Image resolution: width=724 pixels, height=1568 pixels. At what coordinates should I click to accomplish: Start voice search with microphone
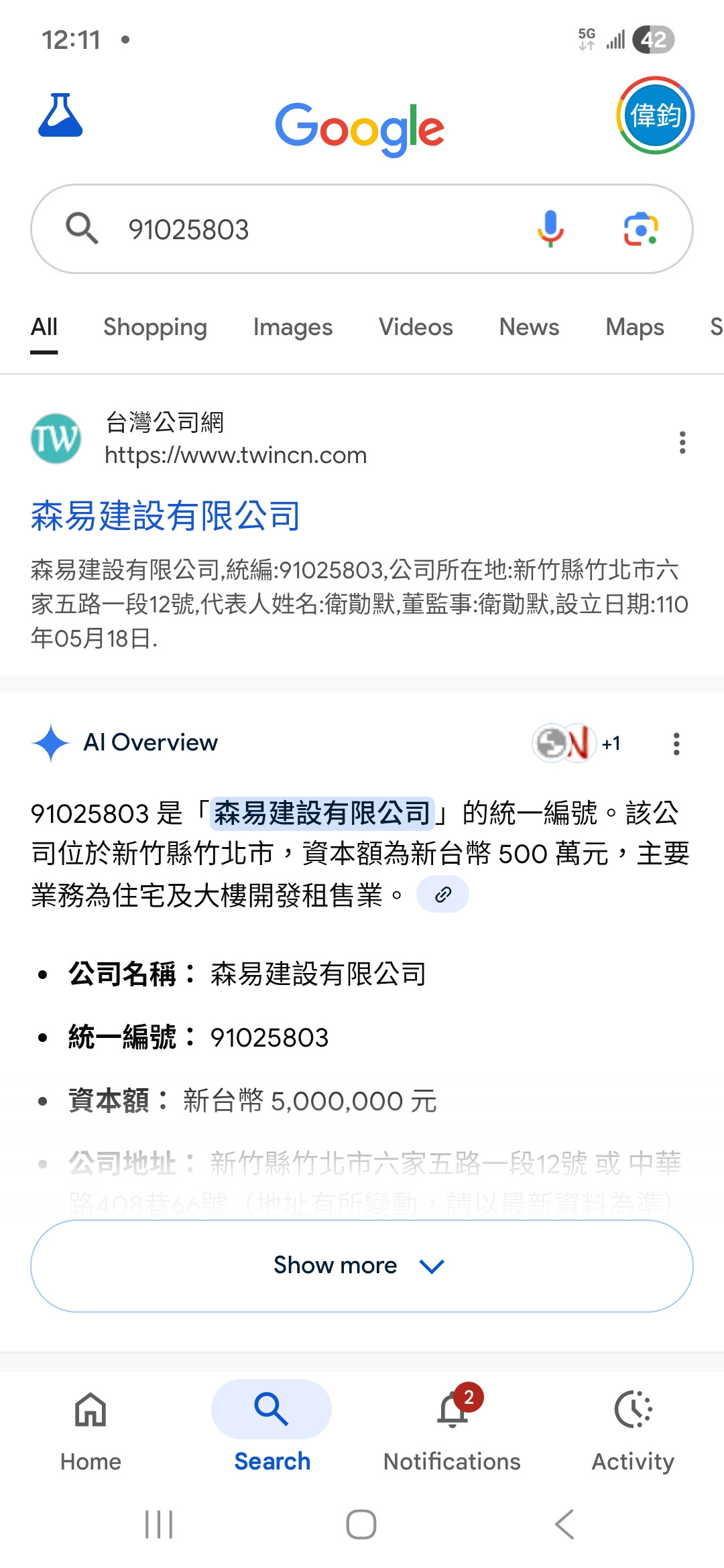(550, 229)
